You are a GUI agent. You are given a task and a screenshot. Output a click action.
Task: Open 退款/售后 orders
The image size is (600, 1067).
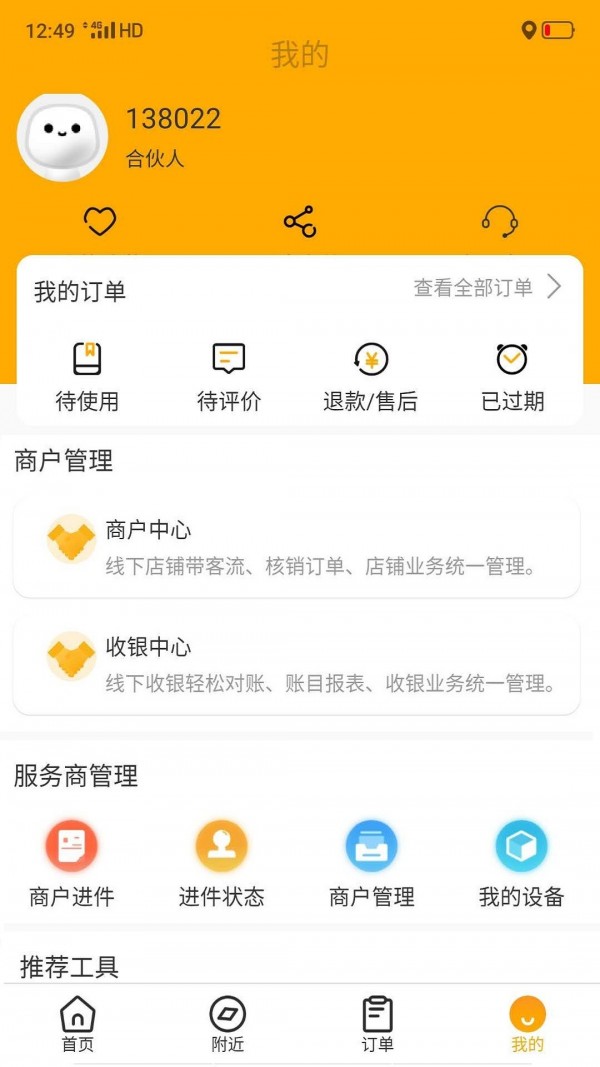point(371,376)
